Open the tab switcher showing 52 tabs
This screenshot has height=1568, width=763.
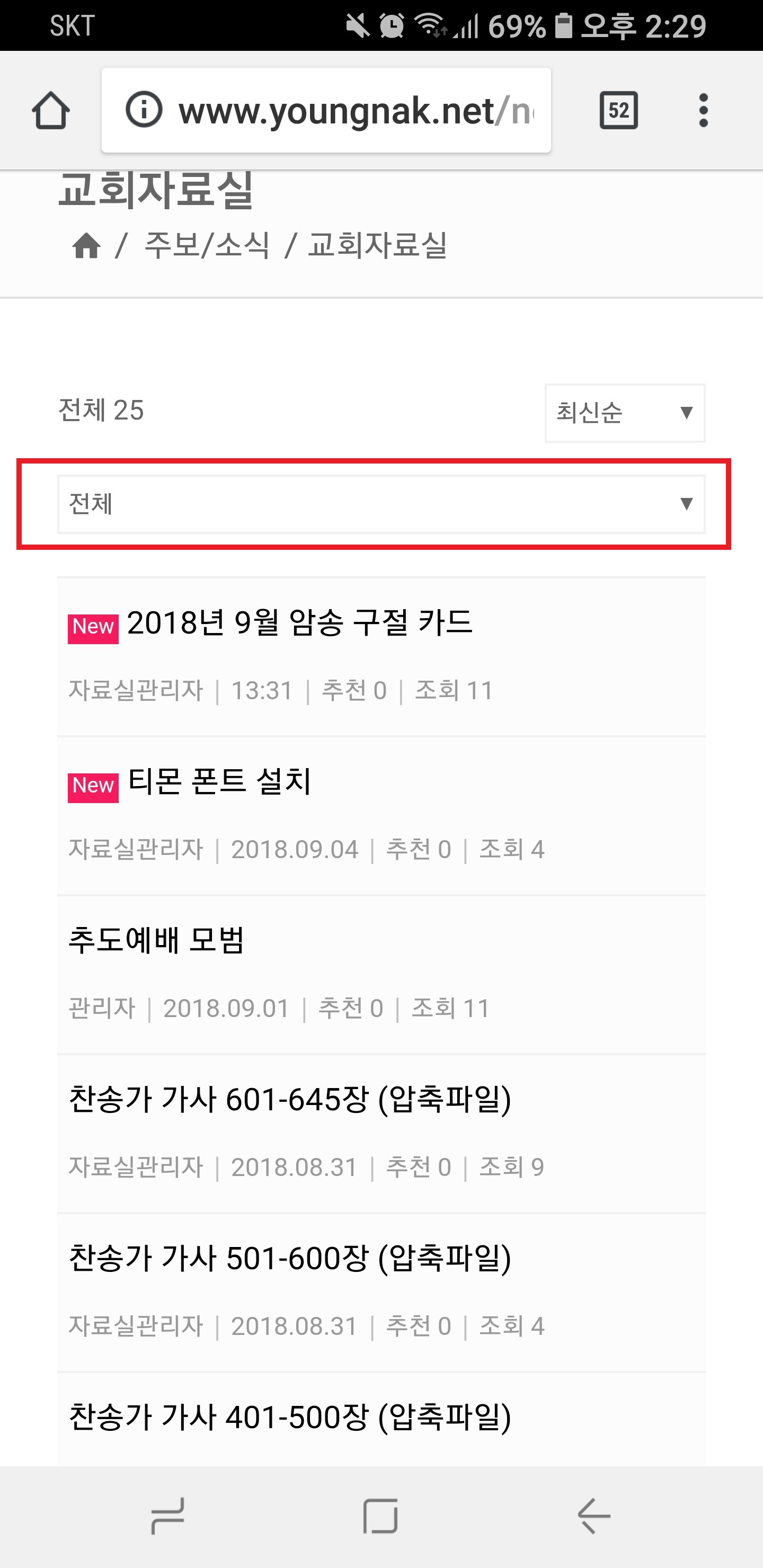click(618, 111)
